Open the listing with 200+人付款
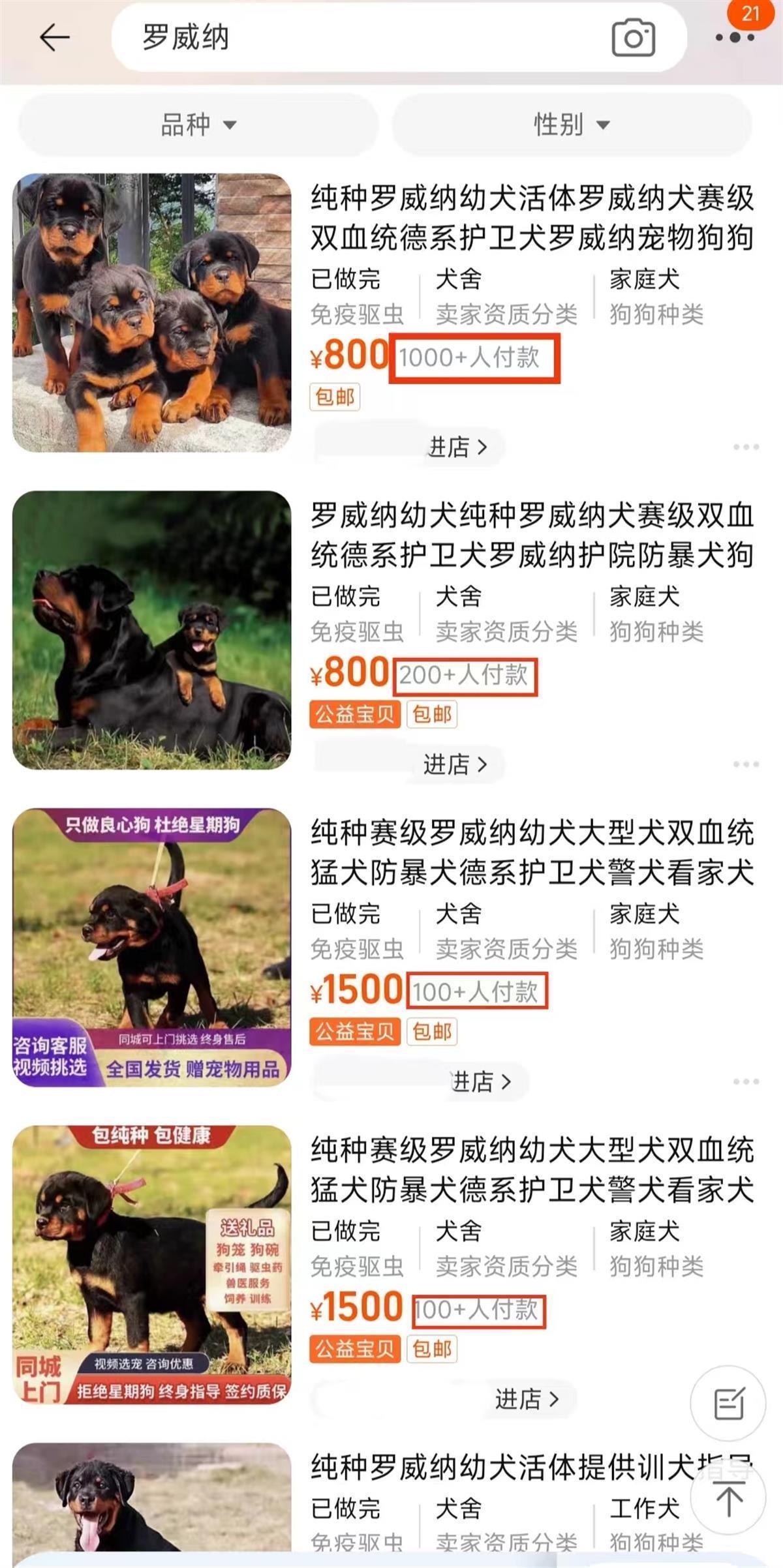 pos(531,535)
